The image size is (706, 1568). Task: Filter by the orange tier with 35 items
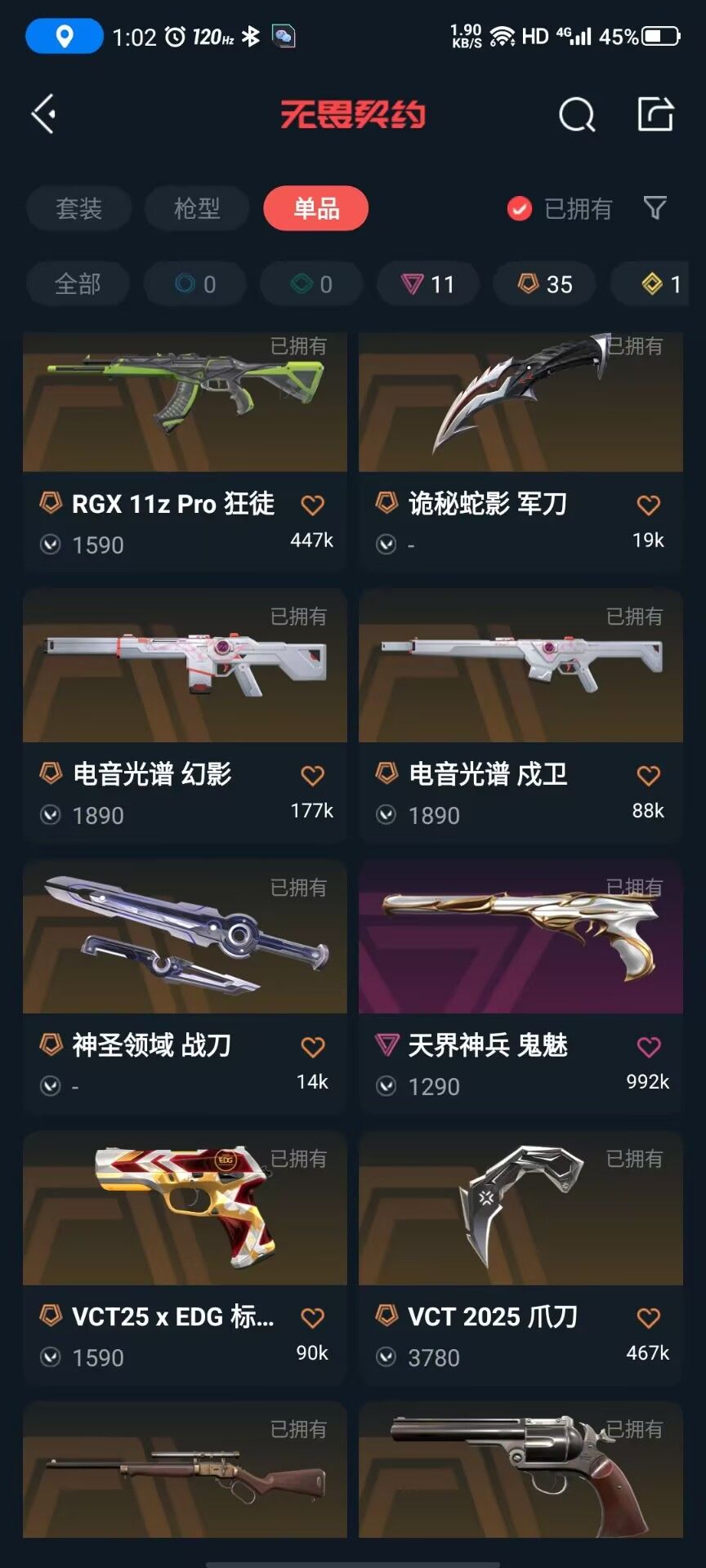click(544, 284)
